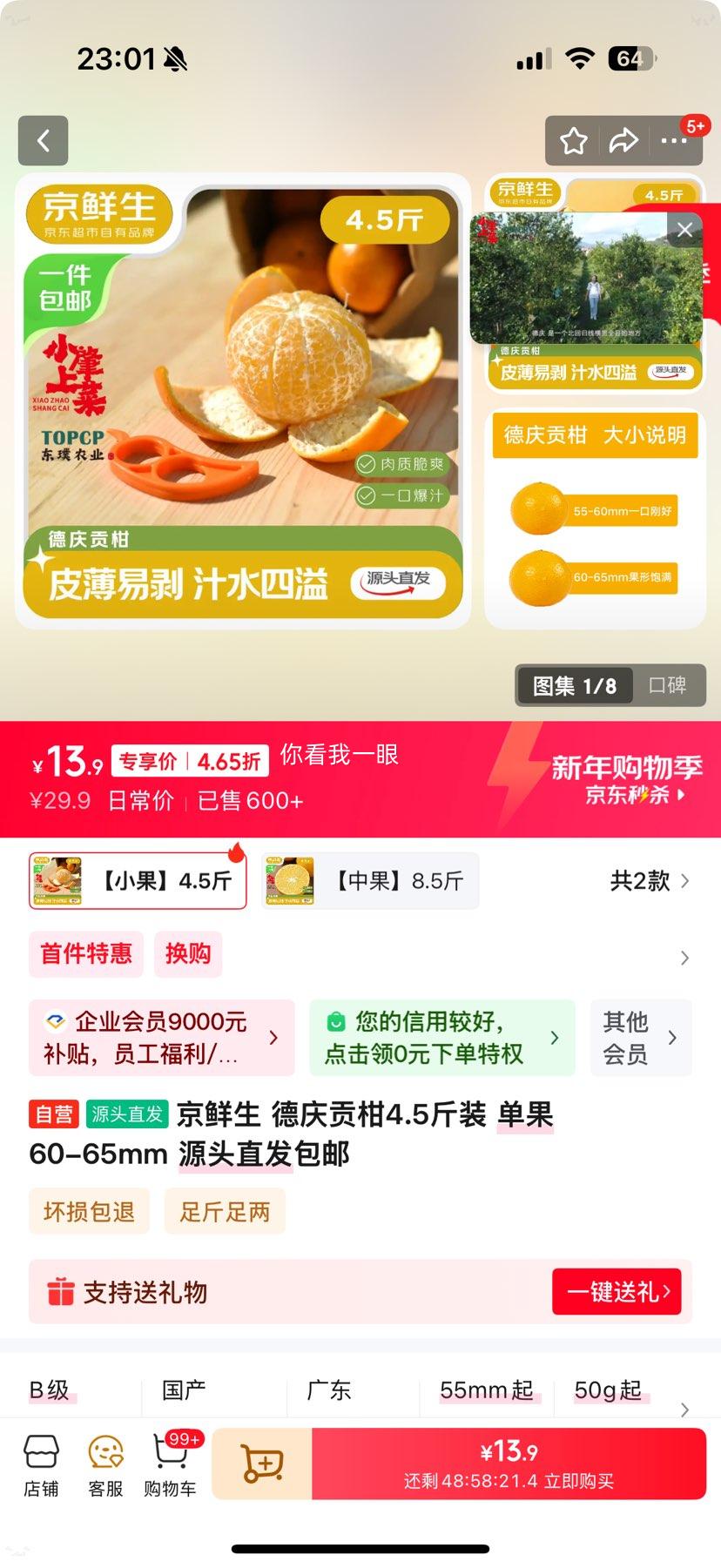Switch to the 图集 1/8 tab

click(x=575, y=686)
